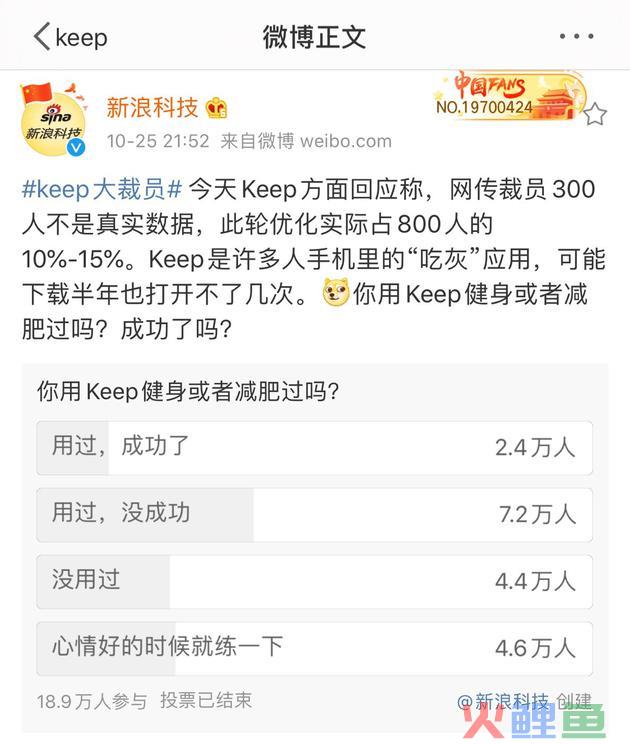Go back to keep

pos(68,37)
